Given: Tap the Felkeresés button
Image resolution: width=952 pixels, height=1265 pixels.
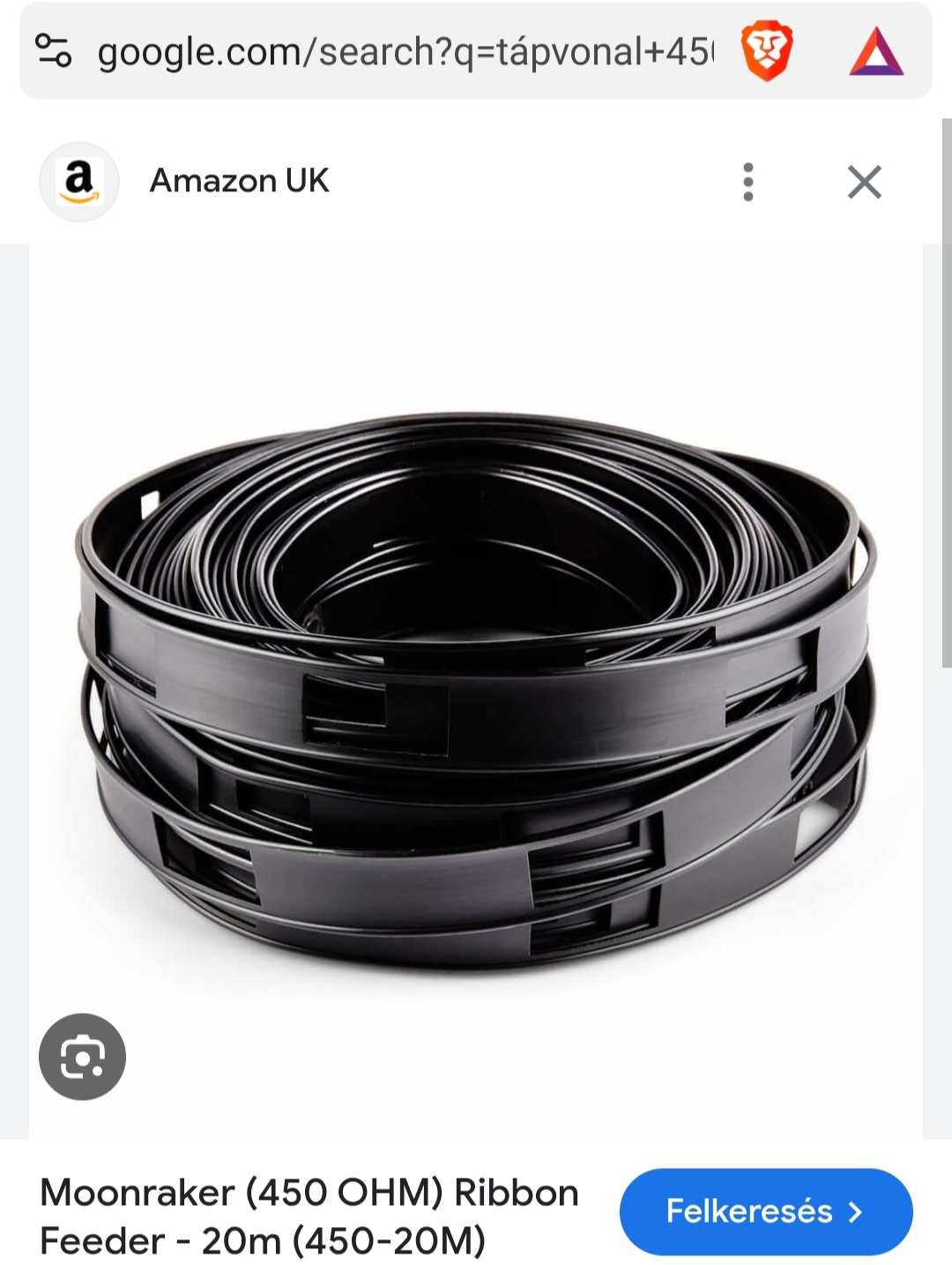Looking at the screenshot, I should pos(766,1211).
